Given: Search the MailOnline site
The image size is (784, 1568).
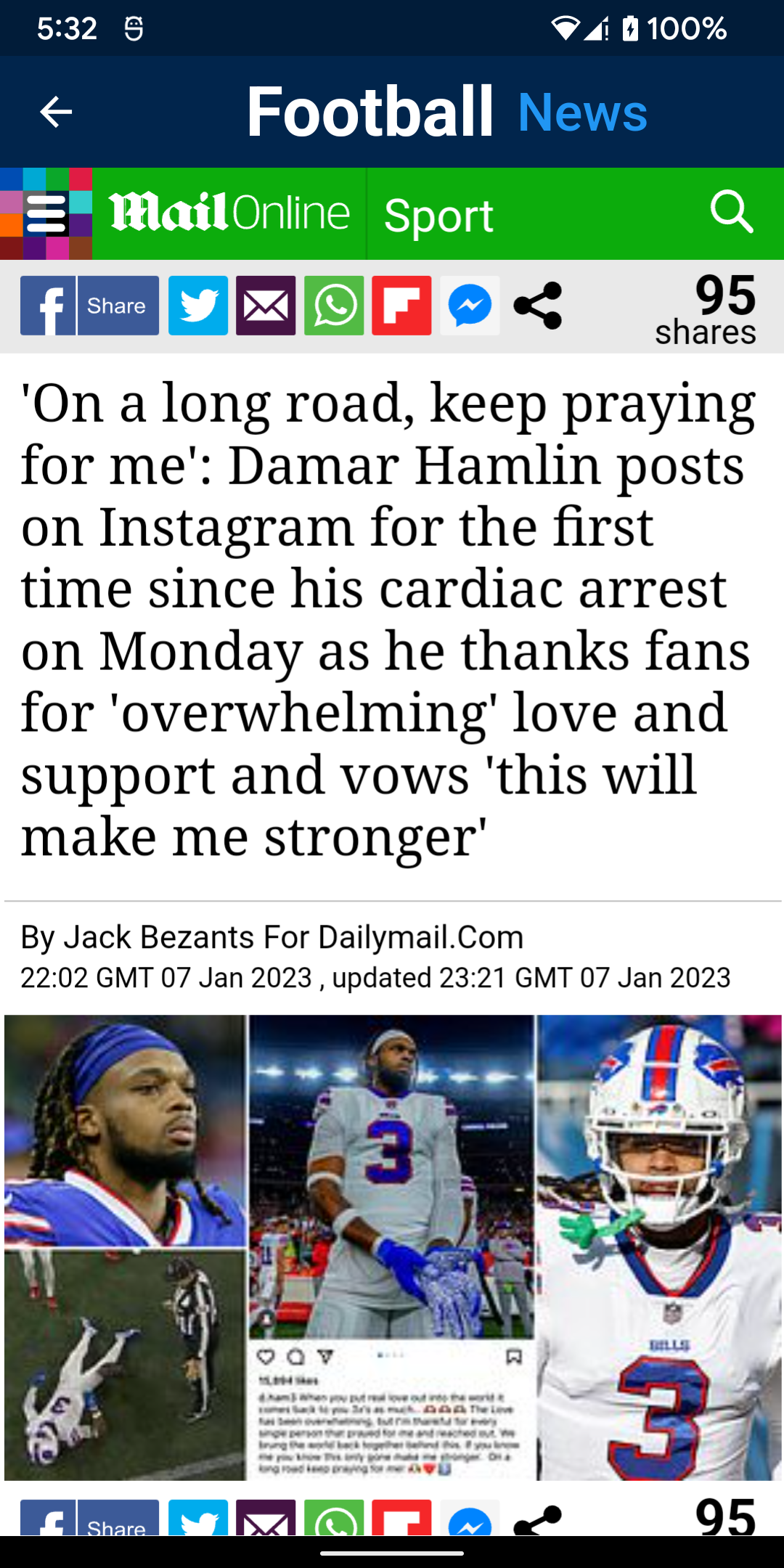Looking at the screenshot, I should point(731,213).
